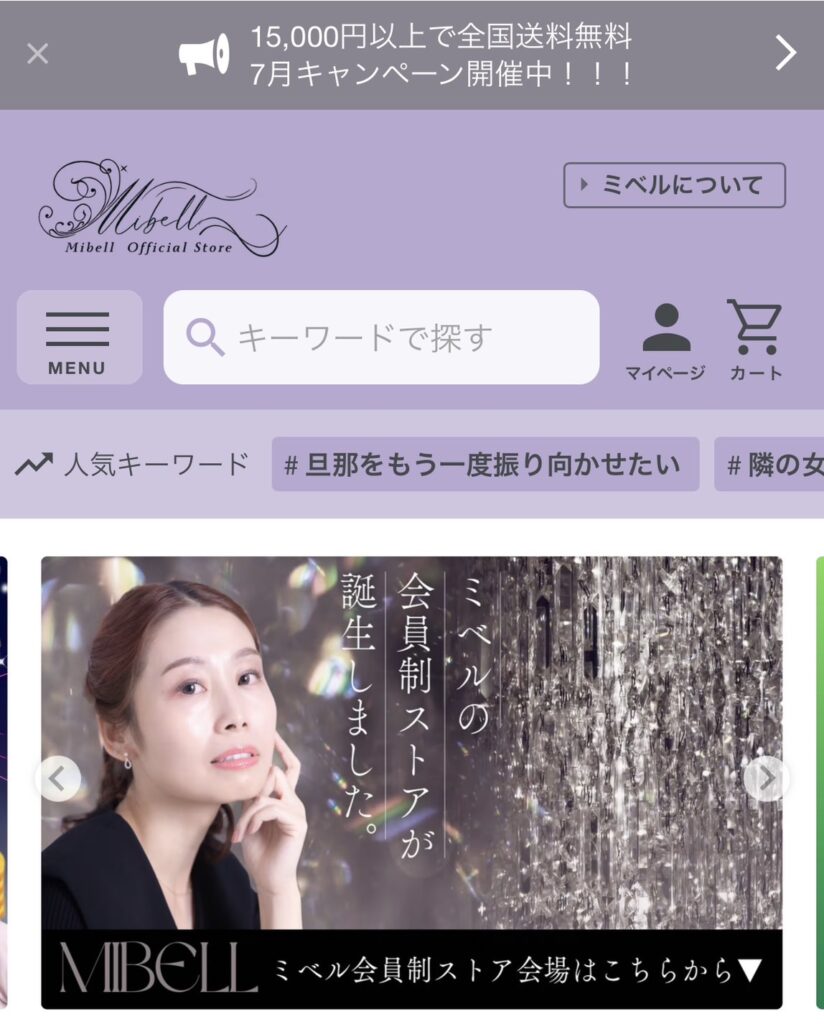Tap the キーワードで探す search box

[381, 338]
